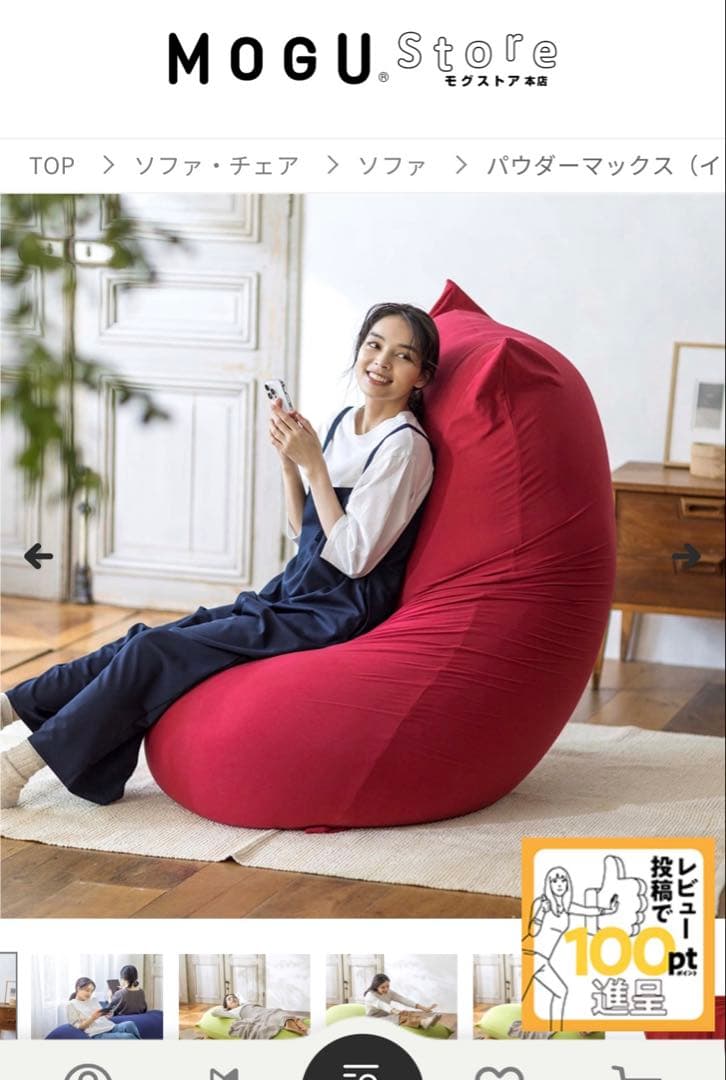Open the center menu button in bottom bar
Screen dimensions: 726x1080
click(362, 1066)
